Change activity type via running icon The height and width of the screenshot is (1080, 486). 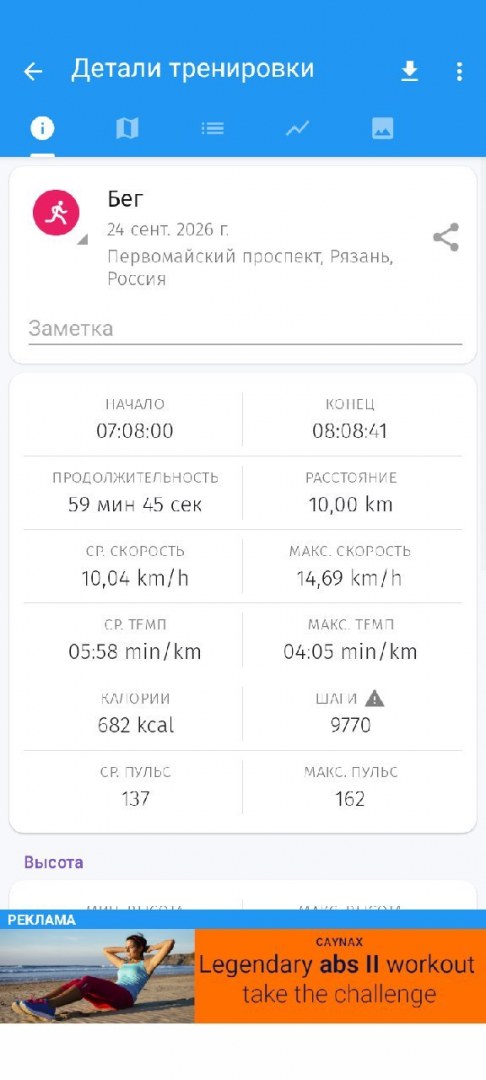click(56, 213)
